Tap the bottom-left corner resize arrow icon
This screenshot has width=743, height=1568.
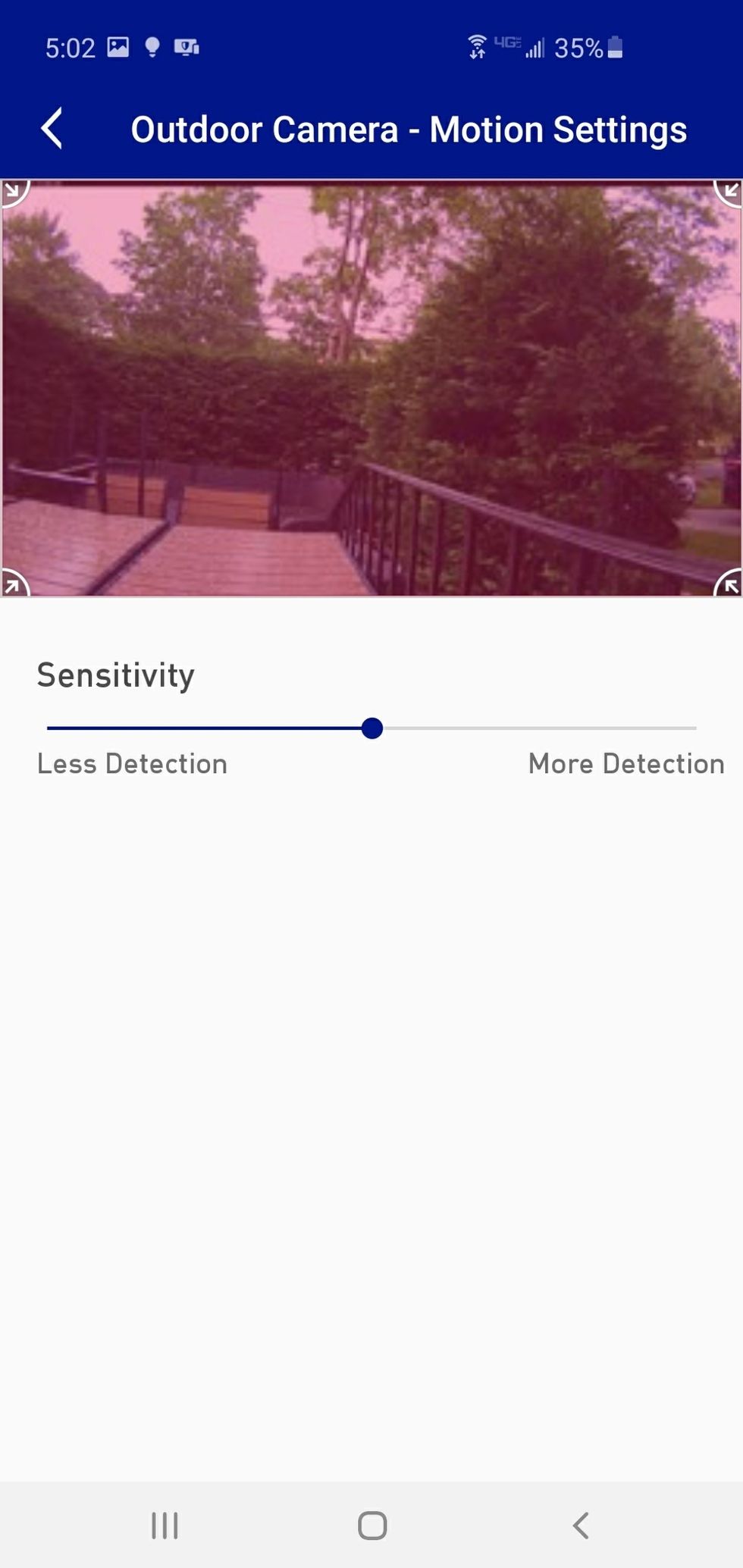coord(14,585)
